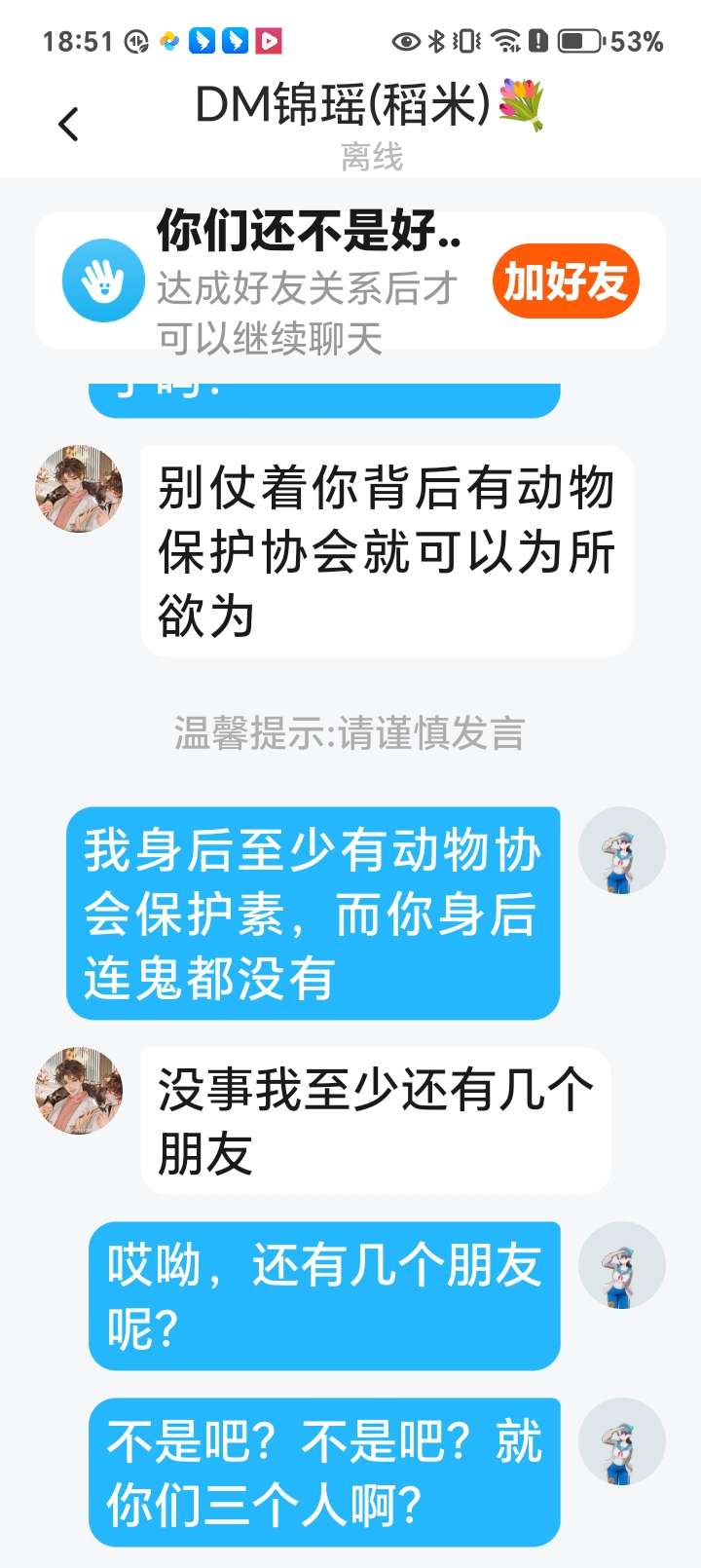Tap the 加好友 button to add friend
This screenshot has width=701, height=1568.
pyautogui.click(x=566, y=281)
